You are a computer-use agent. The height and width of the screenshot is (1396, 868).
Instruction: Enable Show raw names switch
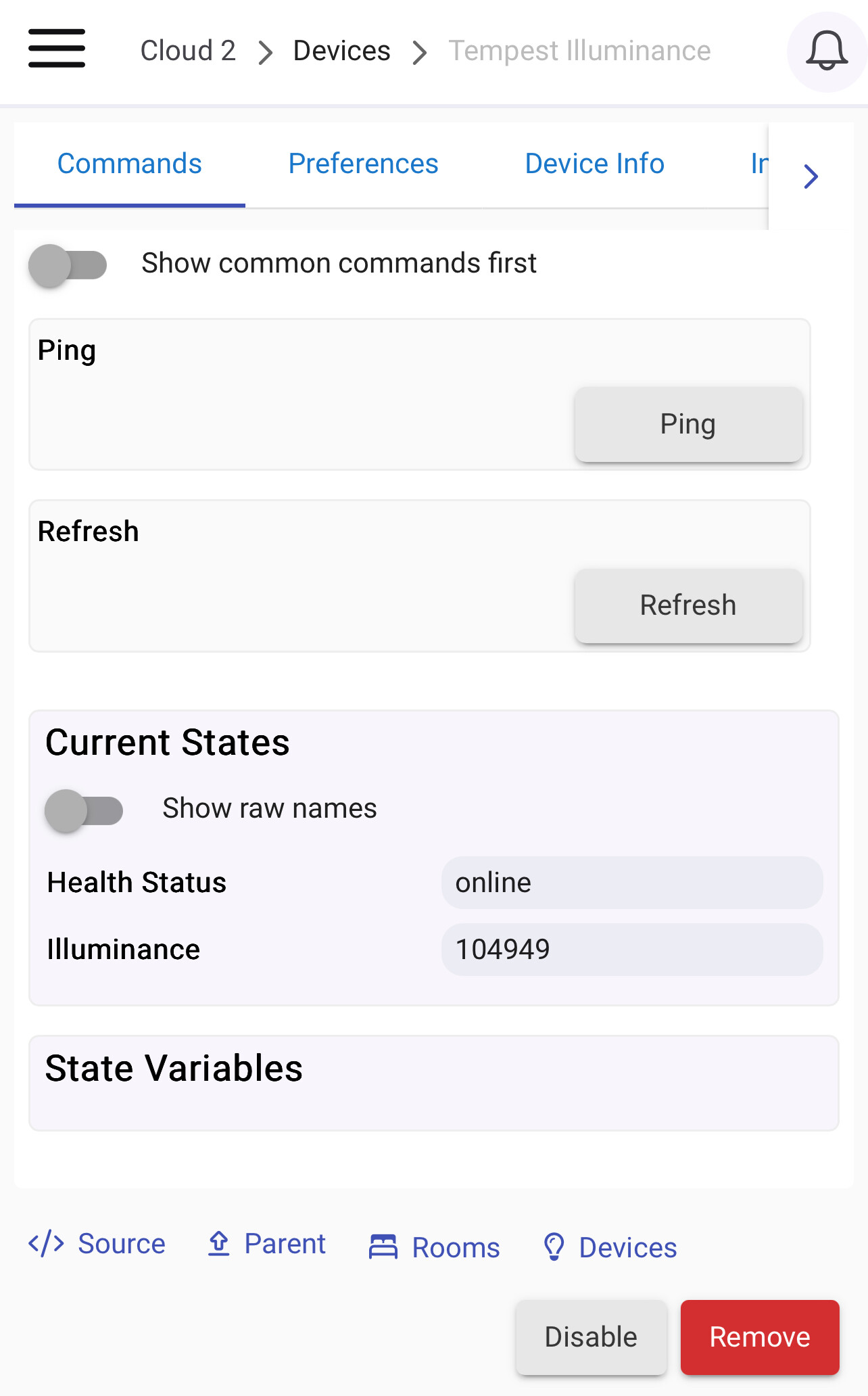84,810
